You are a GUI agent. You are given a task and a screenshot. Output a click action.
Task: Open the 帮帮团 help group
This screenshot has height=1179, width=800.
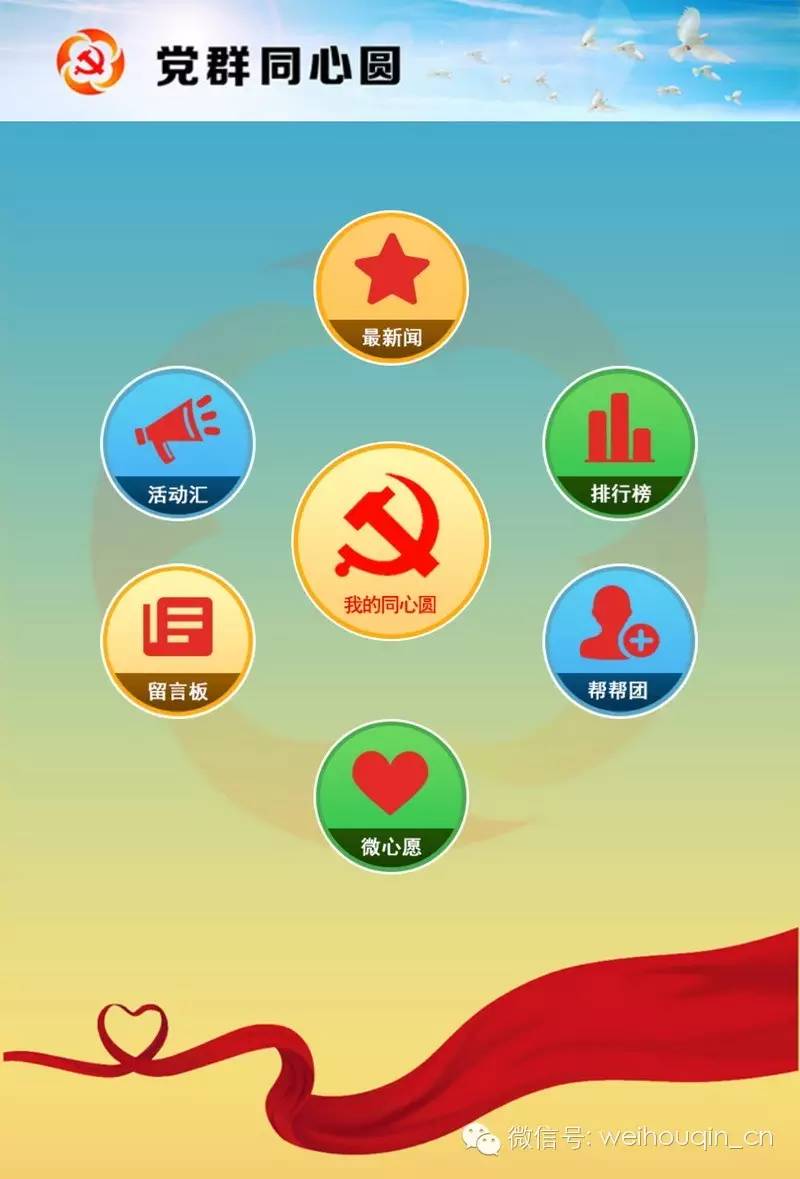pyautogui.click(x=620, y=641)
